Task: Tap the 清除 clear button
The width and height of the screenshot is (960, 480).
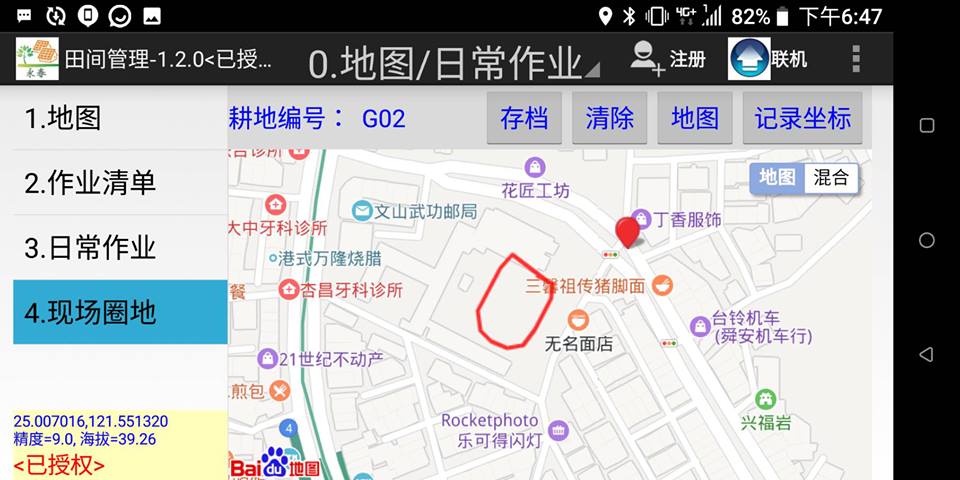Action: 610,118
